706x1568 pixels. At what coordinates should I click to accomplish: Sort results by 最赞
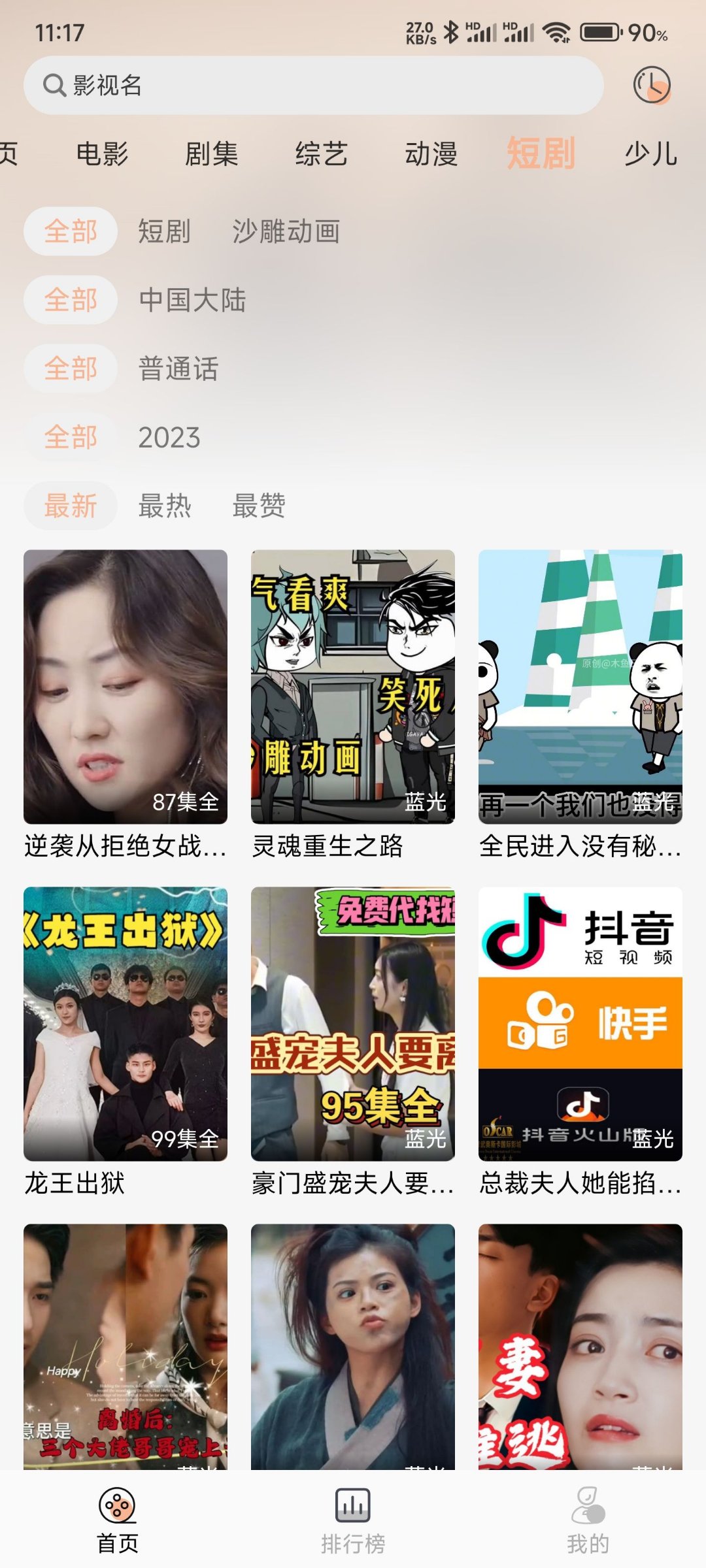(259, 506)
